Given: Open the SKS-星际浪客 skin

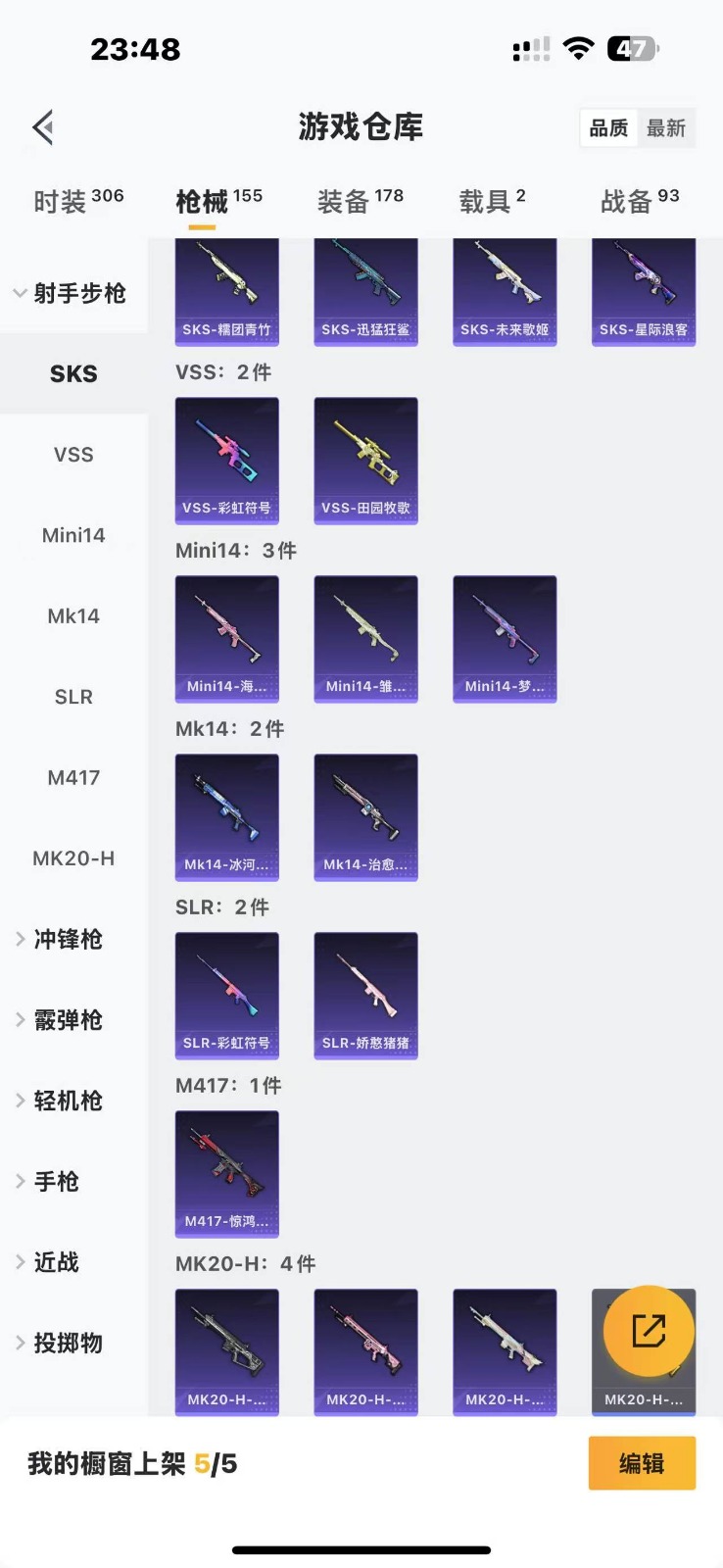Looking at the screenshot, I should (x=644, y=291).
